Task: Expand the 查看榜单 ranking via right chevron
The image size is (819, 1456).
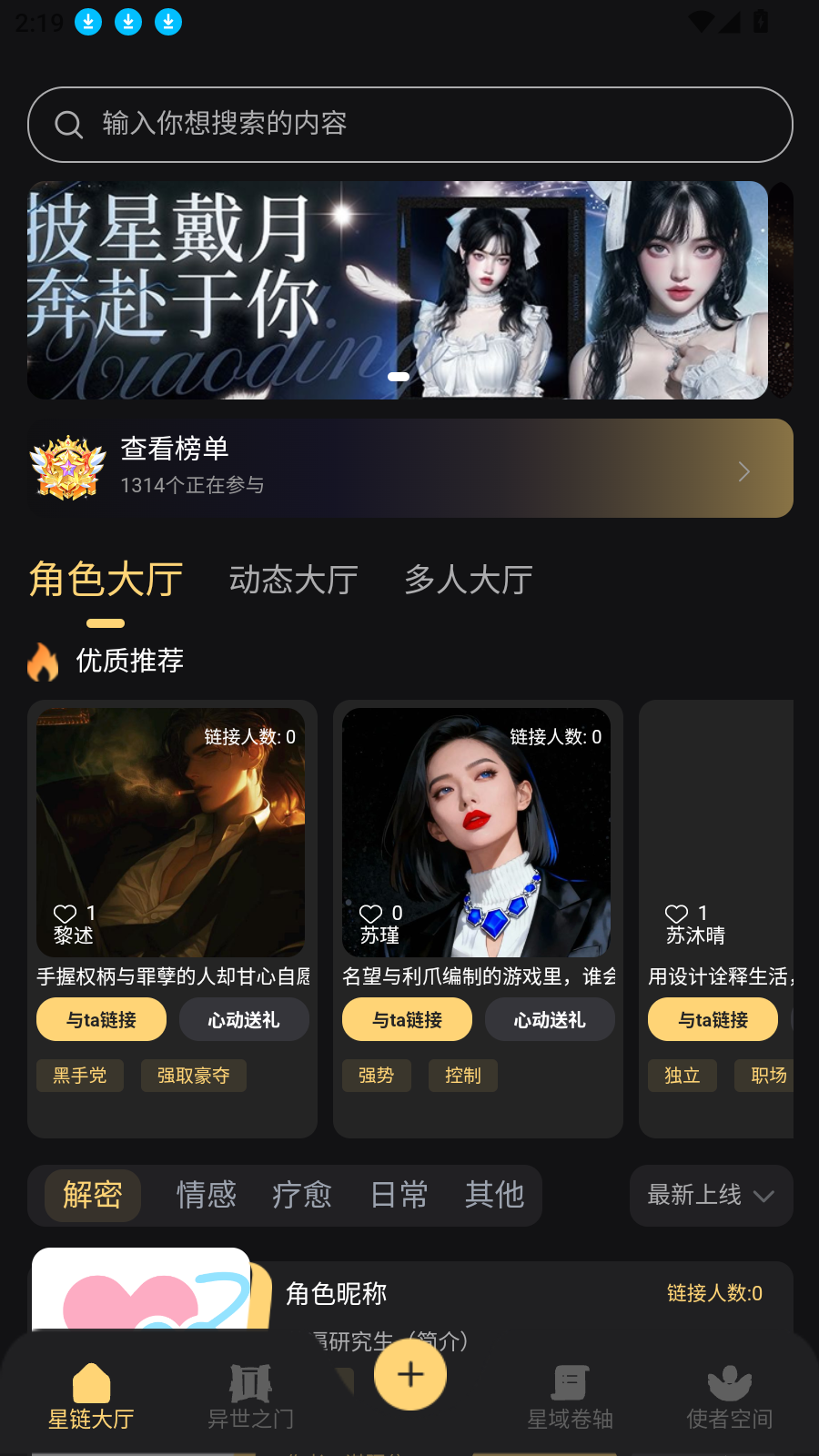Action: 743,471
